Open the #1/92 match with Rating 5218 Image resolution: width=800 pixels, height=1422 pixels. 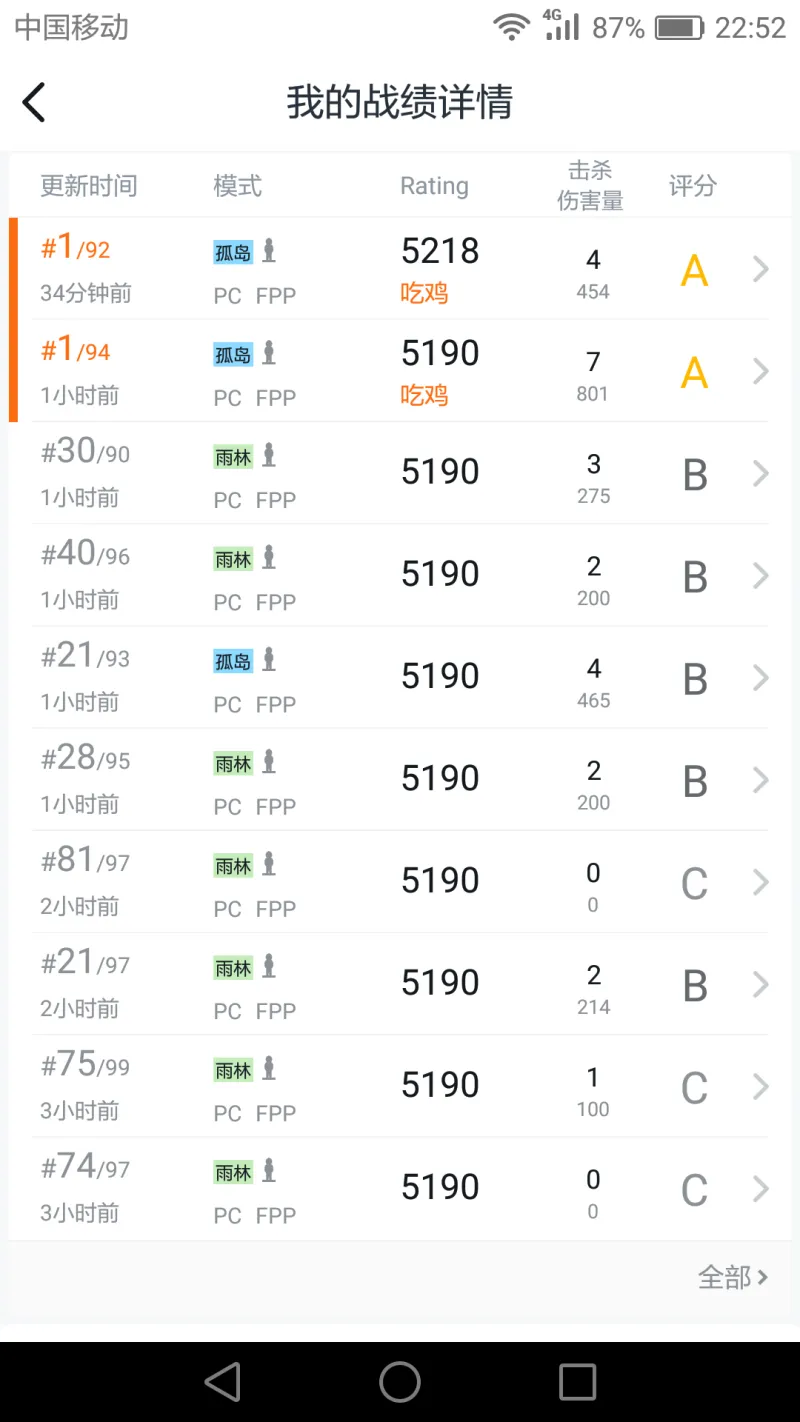point(400,269)
